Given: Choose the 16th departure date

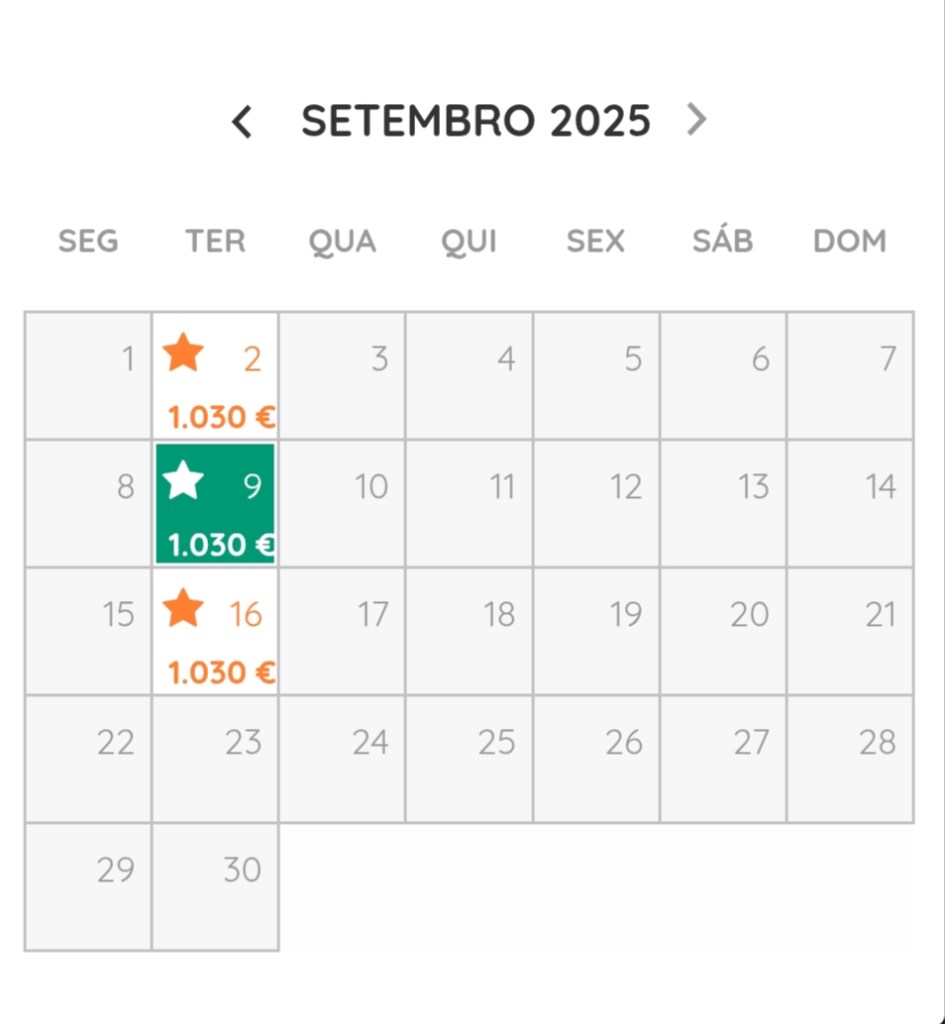Looking at the screenshot, I should (216, 632).
